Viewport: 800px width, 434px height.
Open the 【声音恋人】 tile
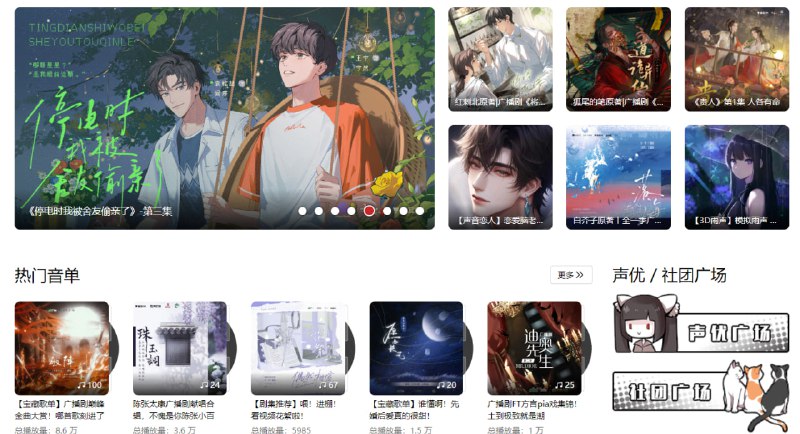coord(500,177)
